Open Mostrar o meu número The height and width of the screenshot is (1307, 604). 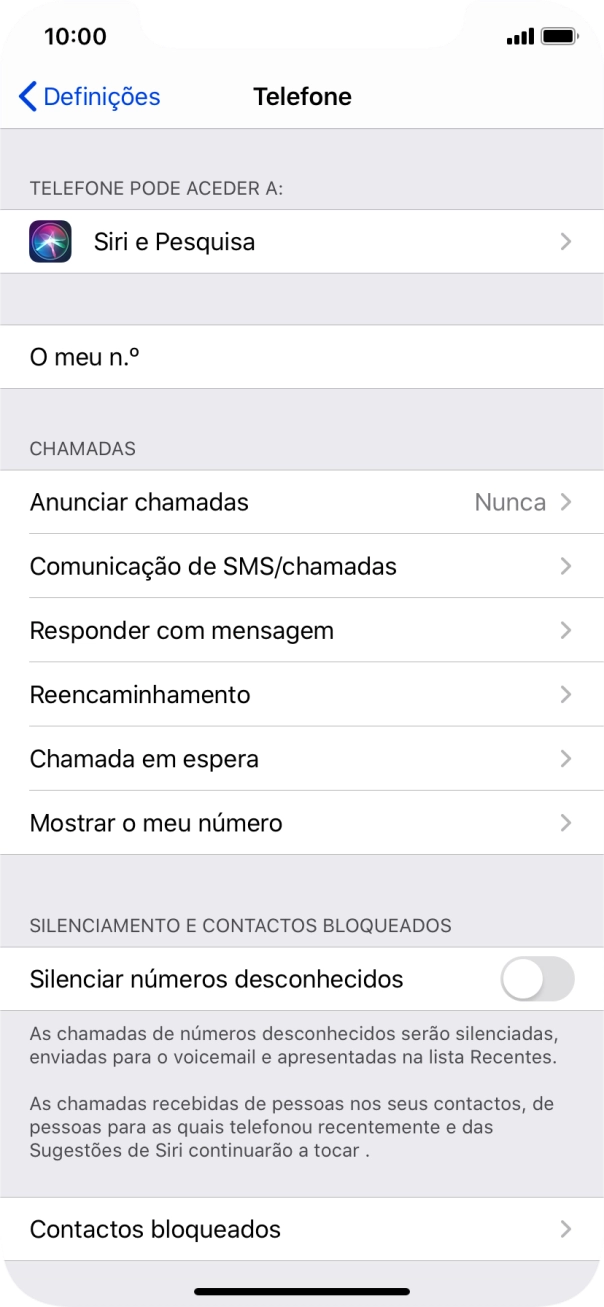pos(300,823)
